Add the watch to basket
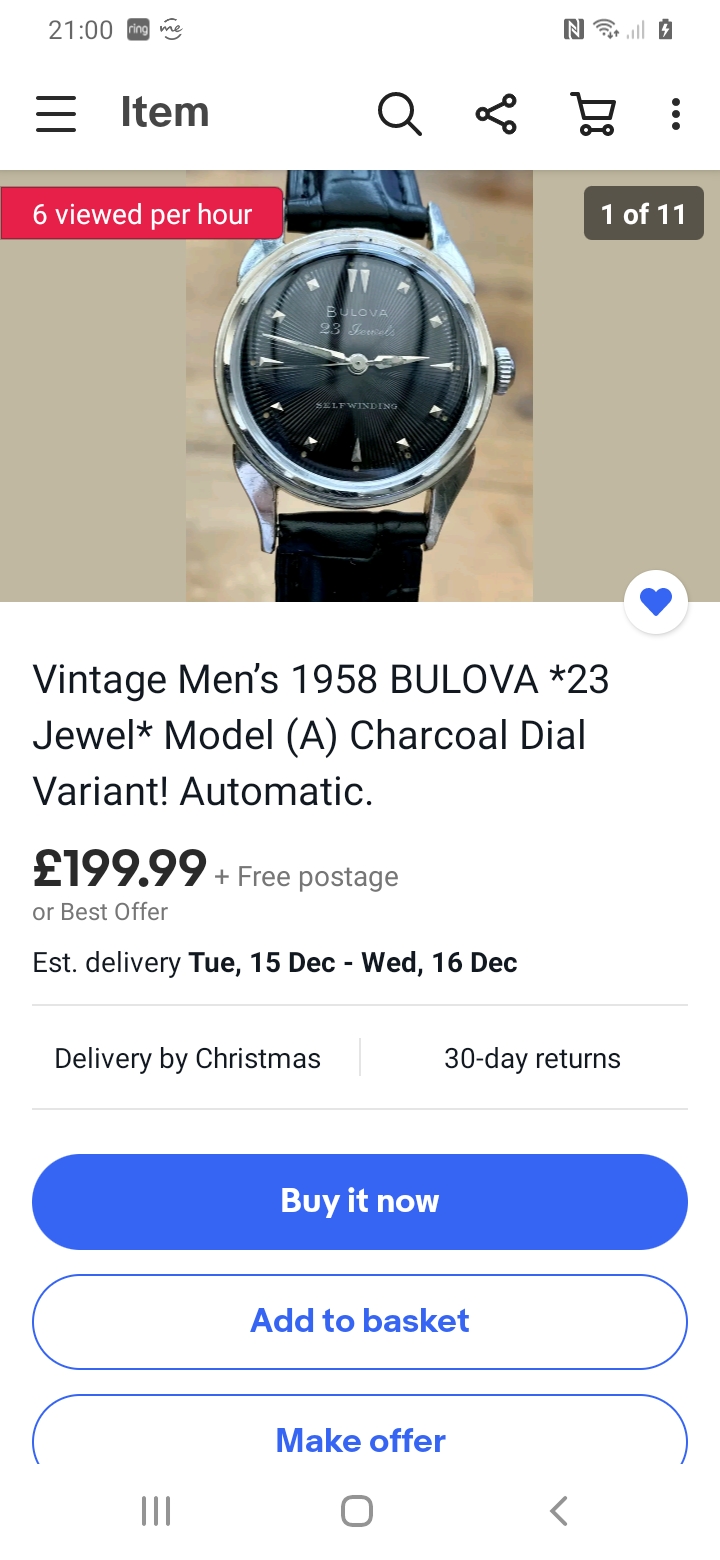Viewport: 720px width, 1560px height. 360,1321
